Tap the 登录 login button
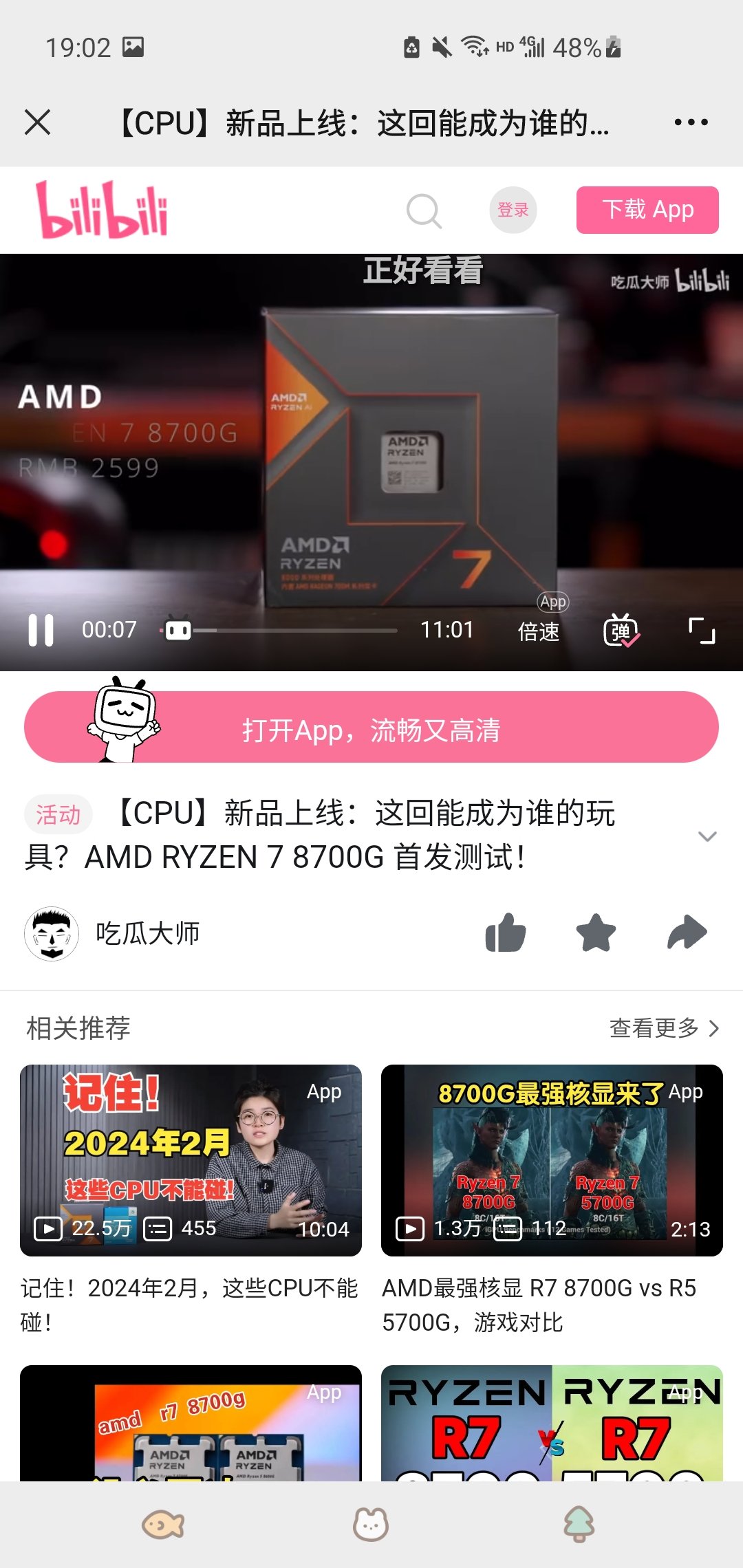The height and width of the screenshot is (1568, 743). pos(513,210)
